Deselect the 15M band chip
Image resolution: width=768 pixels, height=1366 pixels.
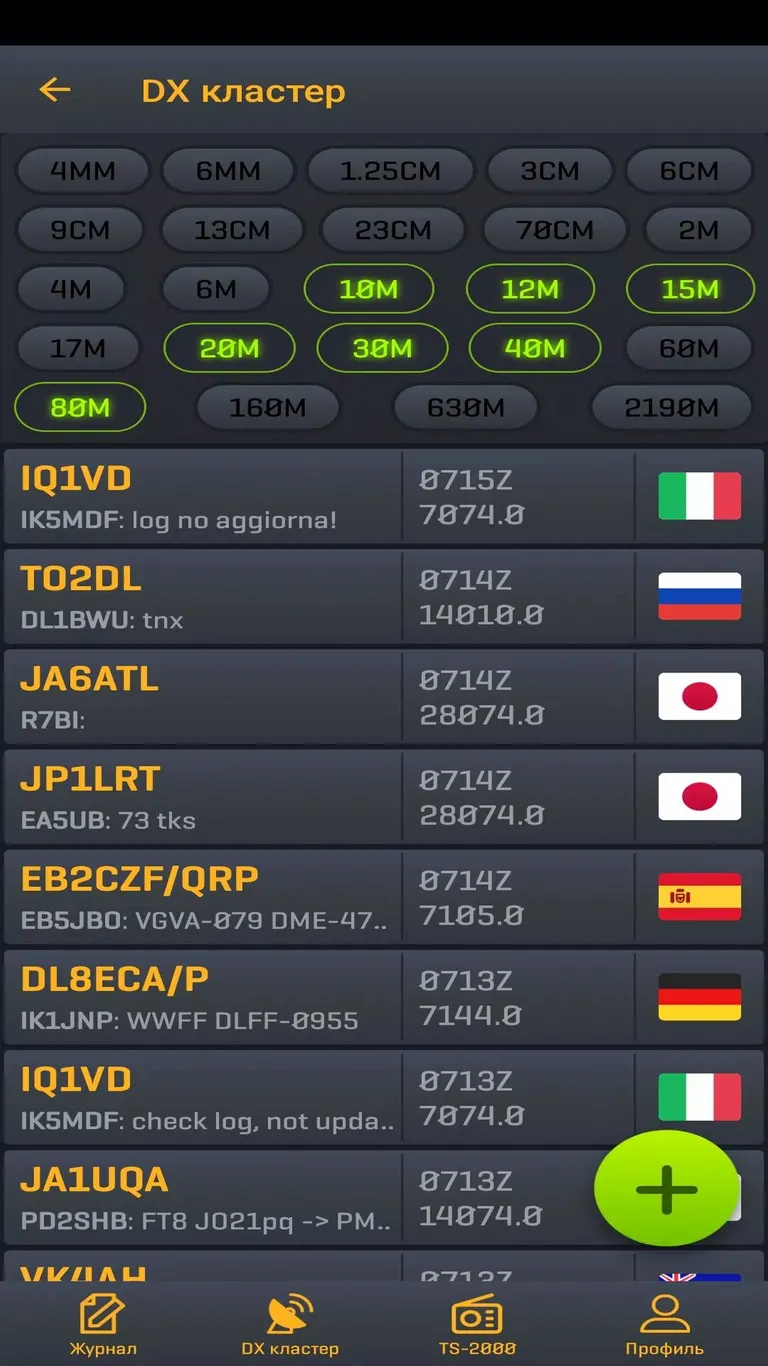click(690, 290)
